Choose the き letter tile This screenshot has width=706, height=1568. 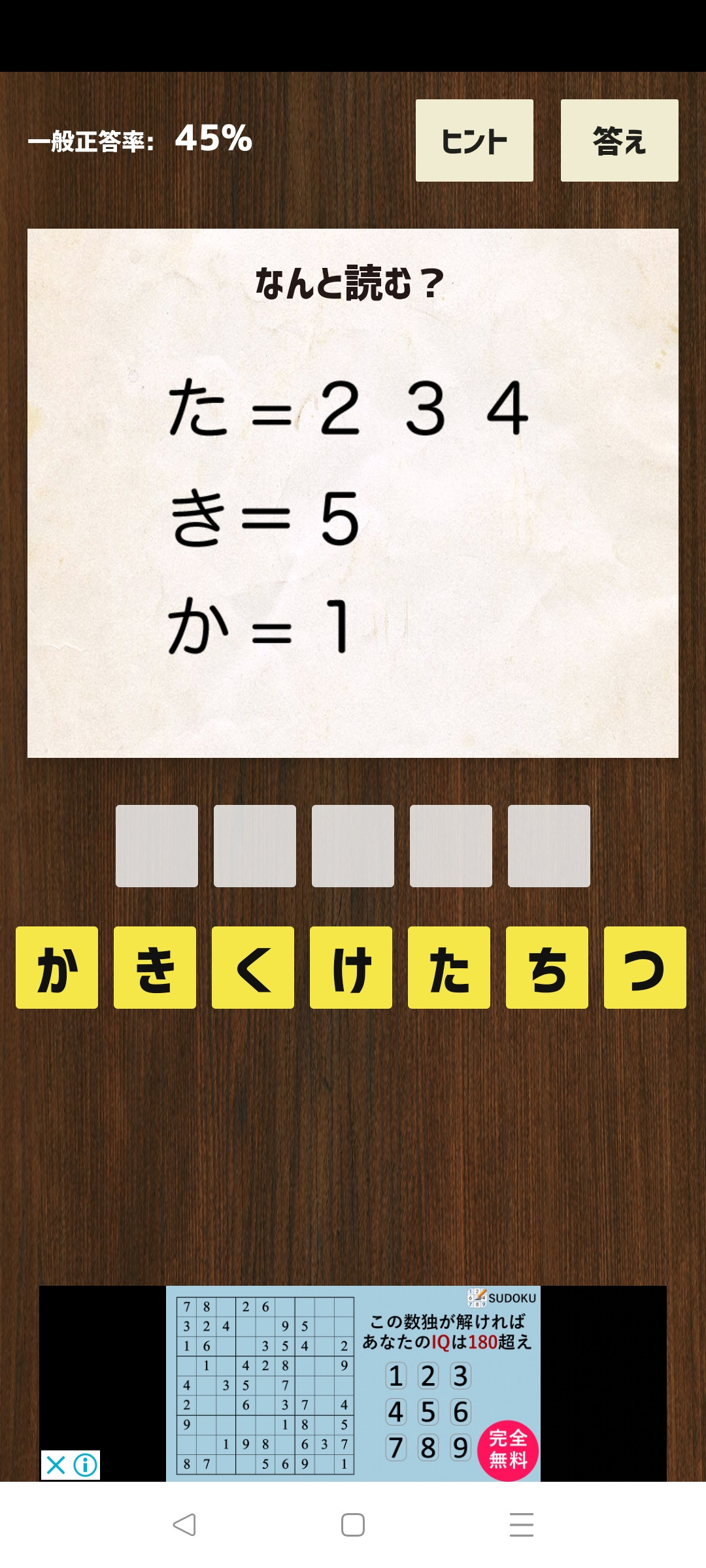(x=155, y=968)
